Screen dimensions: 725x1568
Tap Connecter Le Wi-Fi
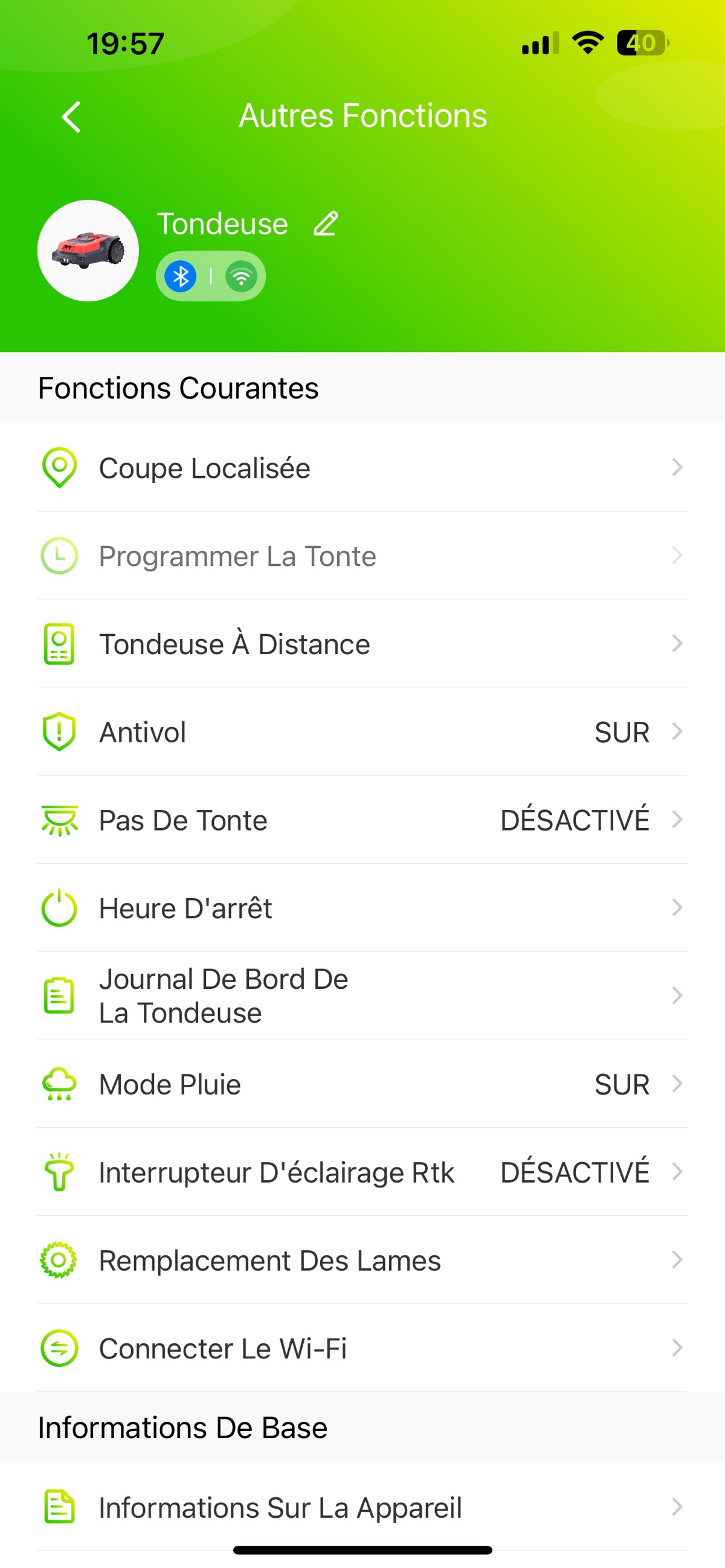(362, 1348)
